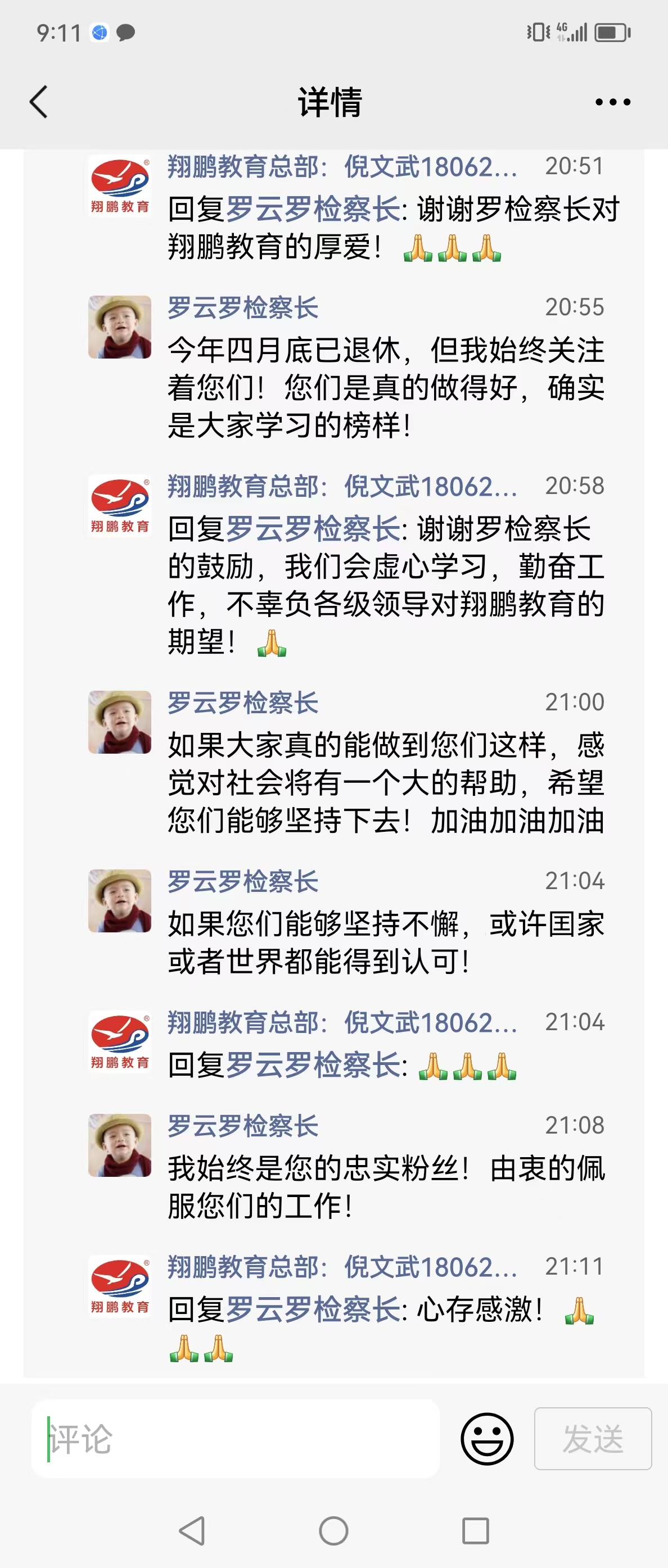Image resolution: width=668 pixels, height=1568 pixels.
Task: Tap the 评论 comment input field
Action: (235, 1439)
